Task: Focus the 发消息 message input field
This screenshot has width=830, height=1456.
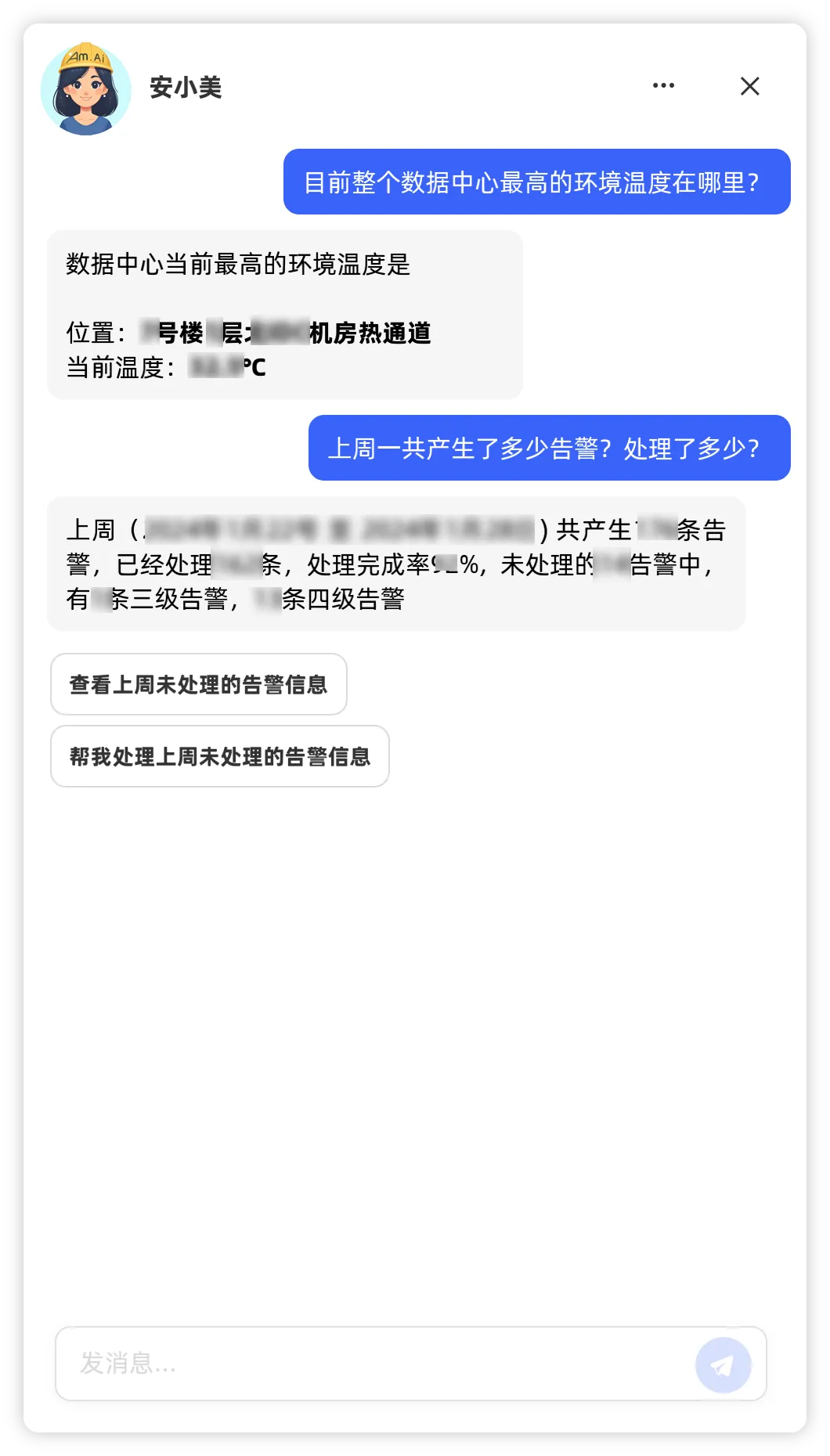Action: [x=376, y=1364]
